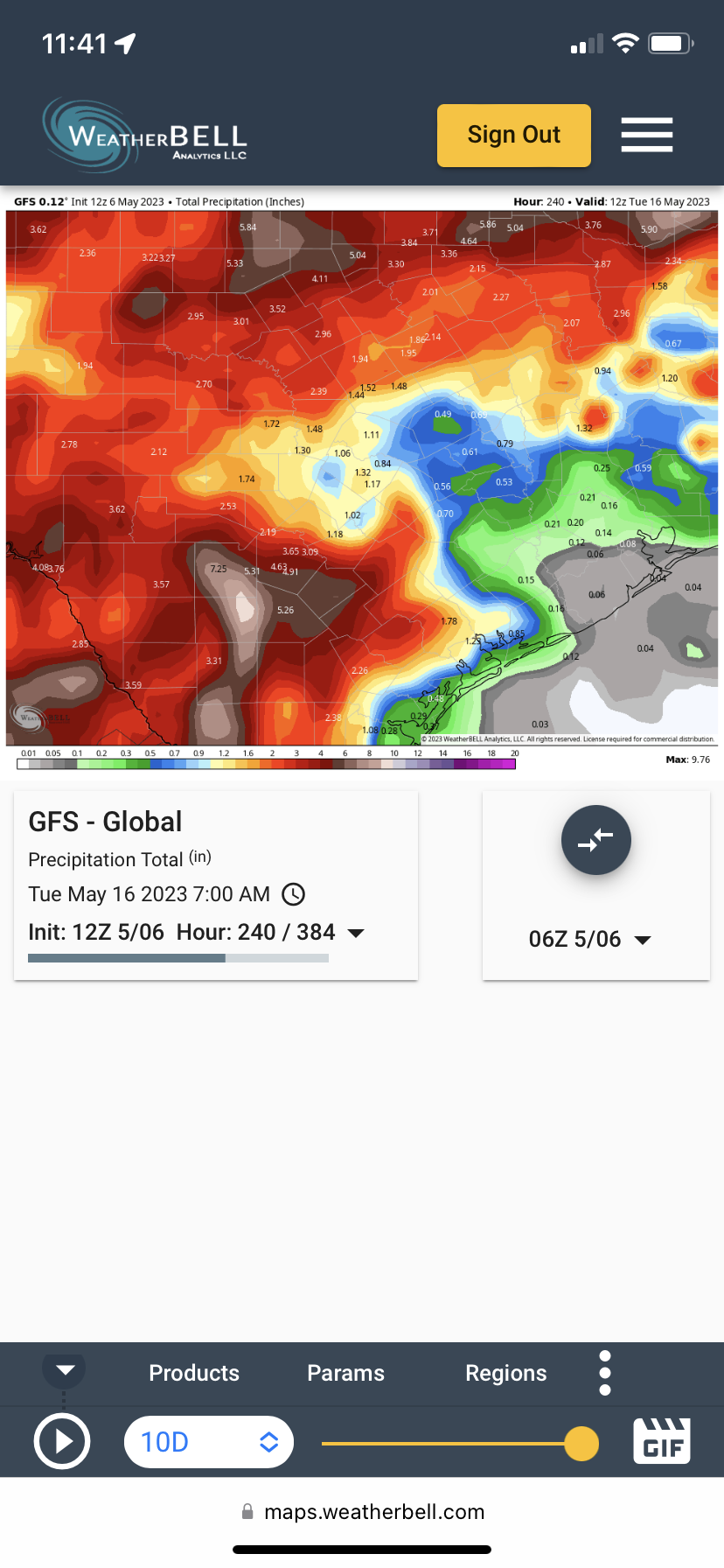The image size is (724, 1568).
Task: Expand the Init 12Z forecast hour dropdown
Action: 356,933
